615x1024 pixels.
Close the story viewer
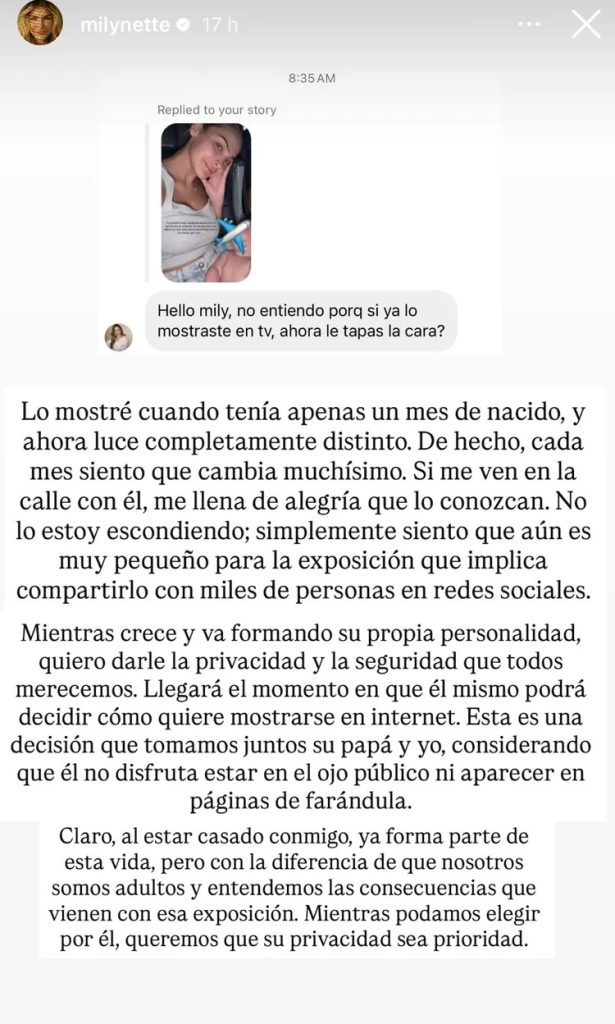(x=586, y=25)
